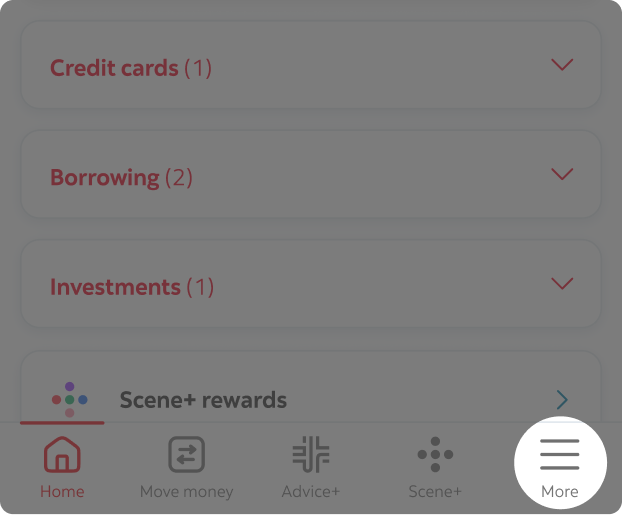Image resolution: width=622 pixels, height=515 pixels.
Task: Go to the Home tab
Action: 62,467
